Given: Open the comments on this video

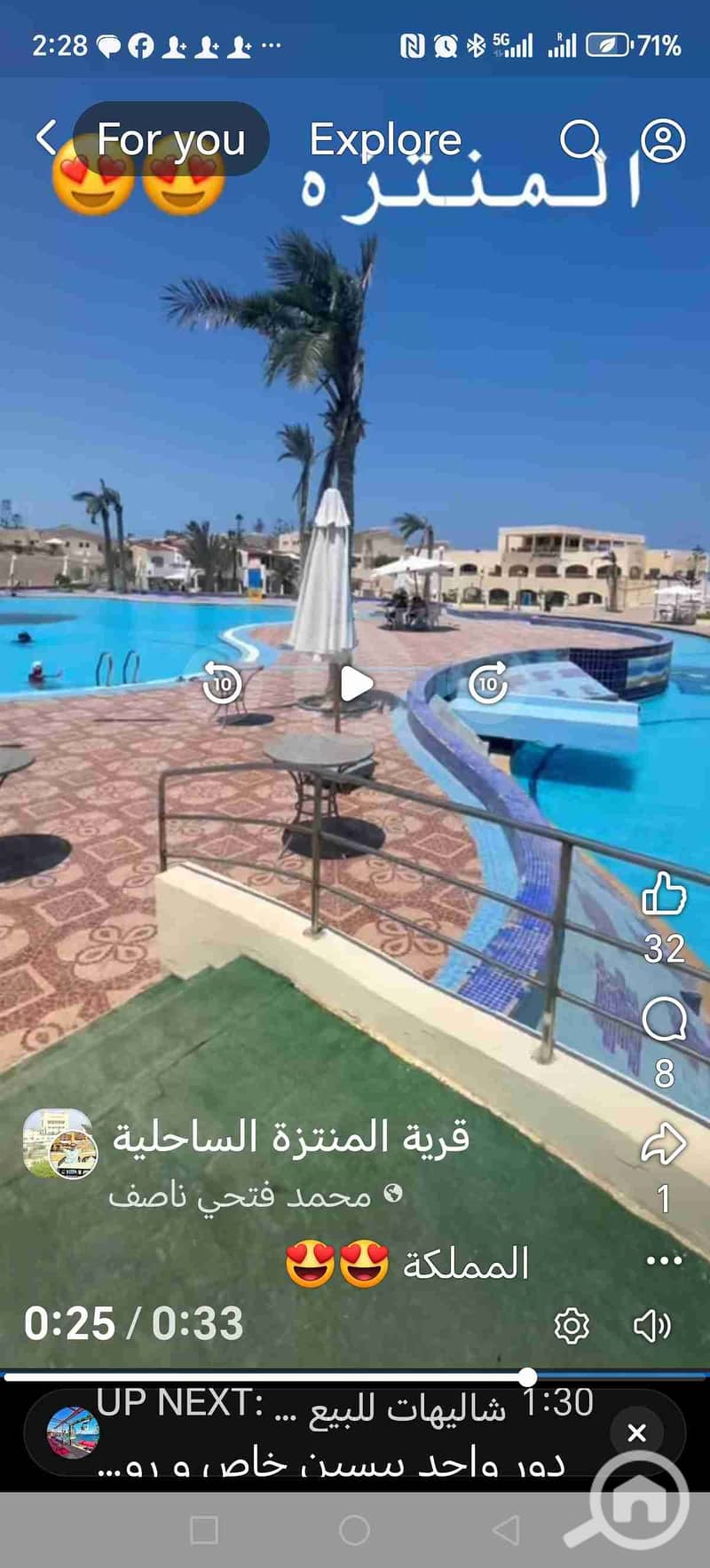Looking at the screenshot, I should pos(664,1020).
